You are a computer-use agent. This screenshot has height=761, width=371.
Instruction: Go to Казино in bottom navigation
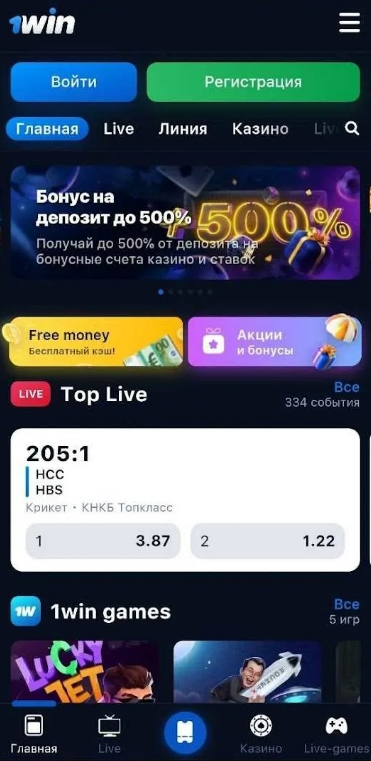point(261,734)
